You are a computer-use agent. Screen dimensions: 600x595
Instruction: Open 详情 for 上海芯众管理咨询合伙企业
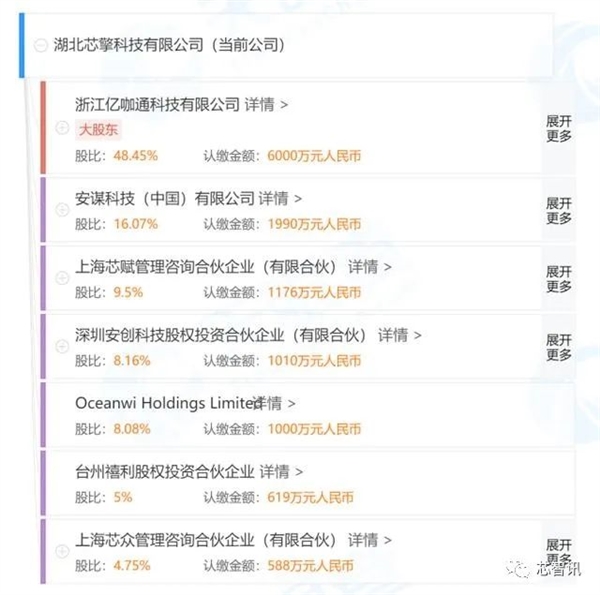click(370, 540)
